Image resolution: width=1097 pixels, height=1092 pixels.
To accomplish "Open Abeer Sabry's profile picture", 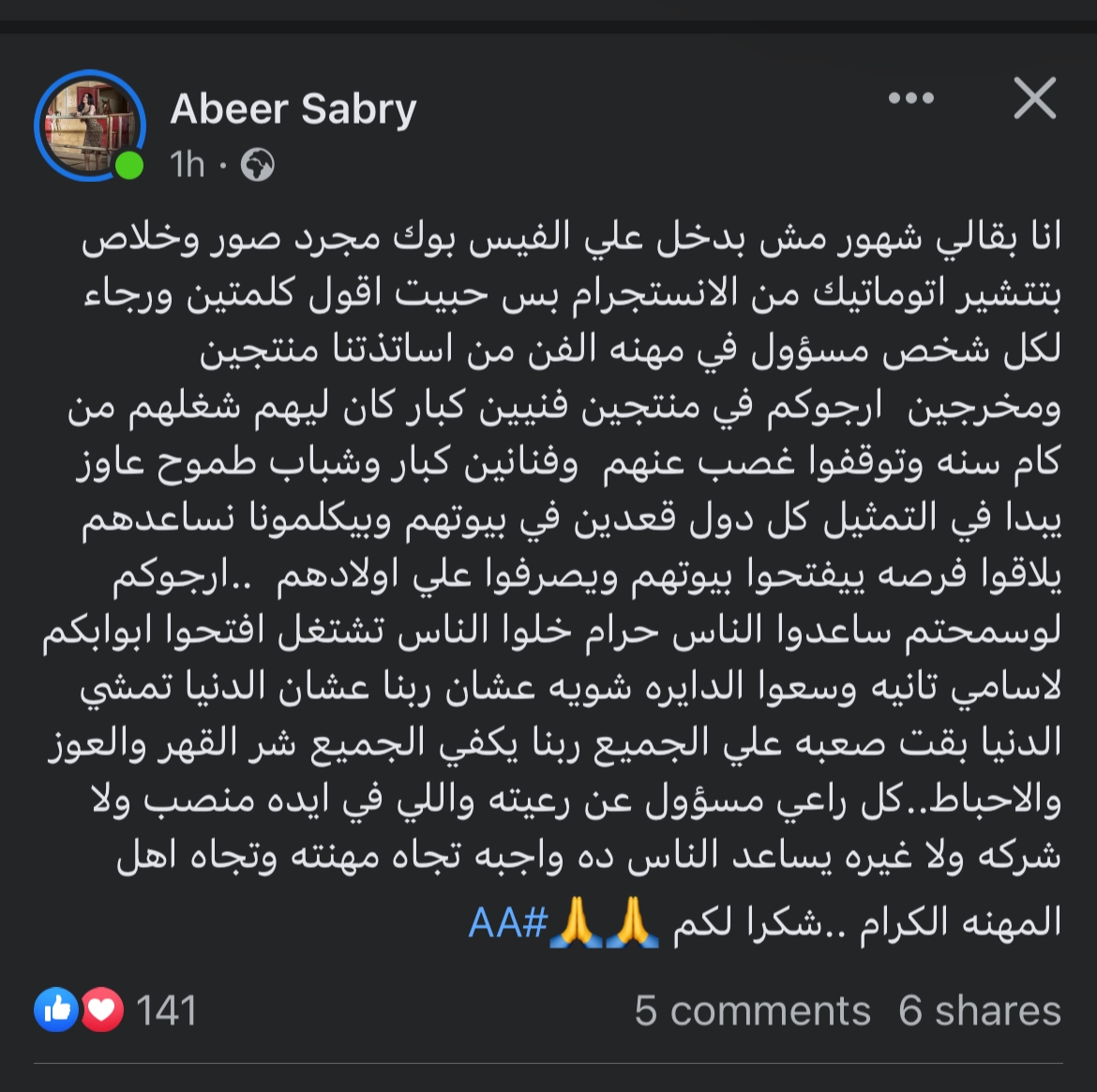I will click(90, 125).
